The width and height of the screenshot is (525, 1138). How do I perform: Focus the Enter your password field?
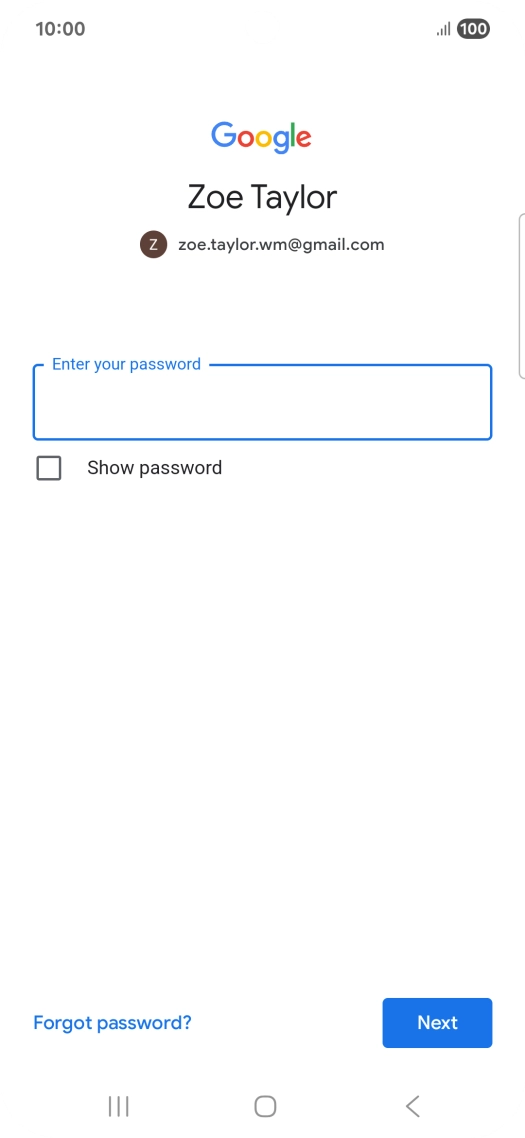tap(262, 402)
